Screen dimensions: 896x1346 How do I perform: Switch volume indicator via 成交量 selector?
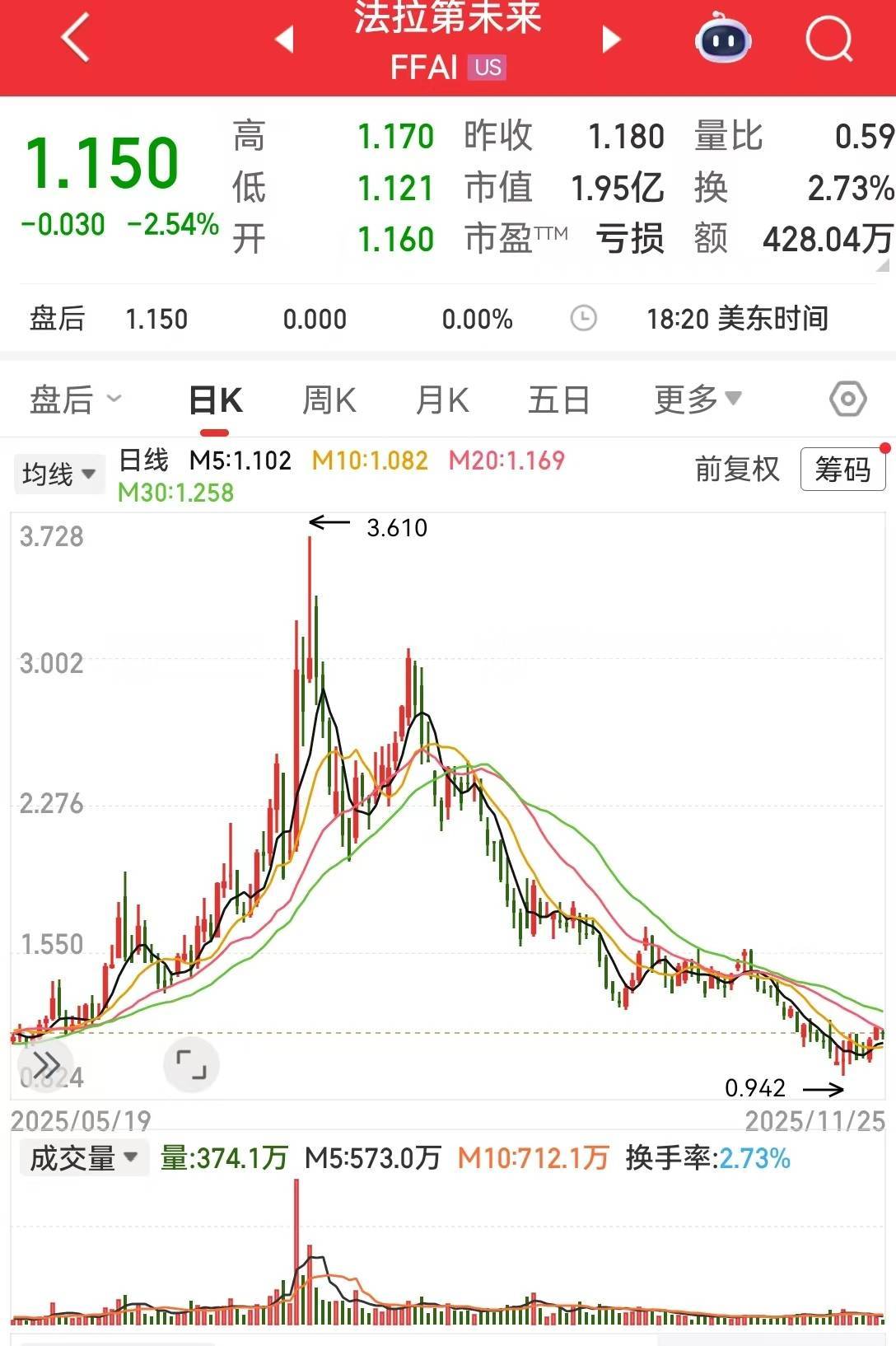[82, 1157]
